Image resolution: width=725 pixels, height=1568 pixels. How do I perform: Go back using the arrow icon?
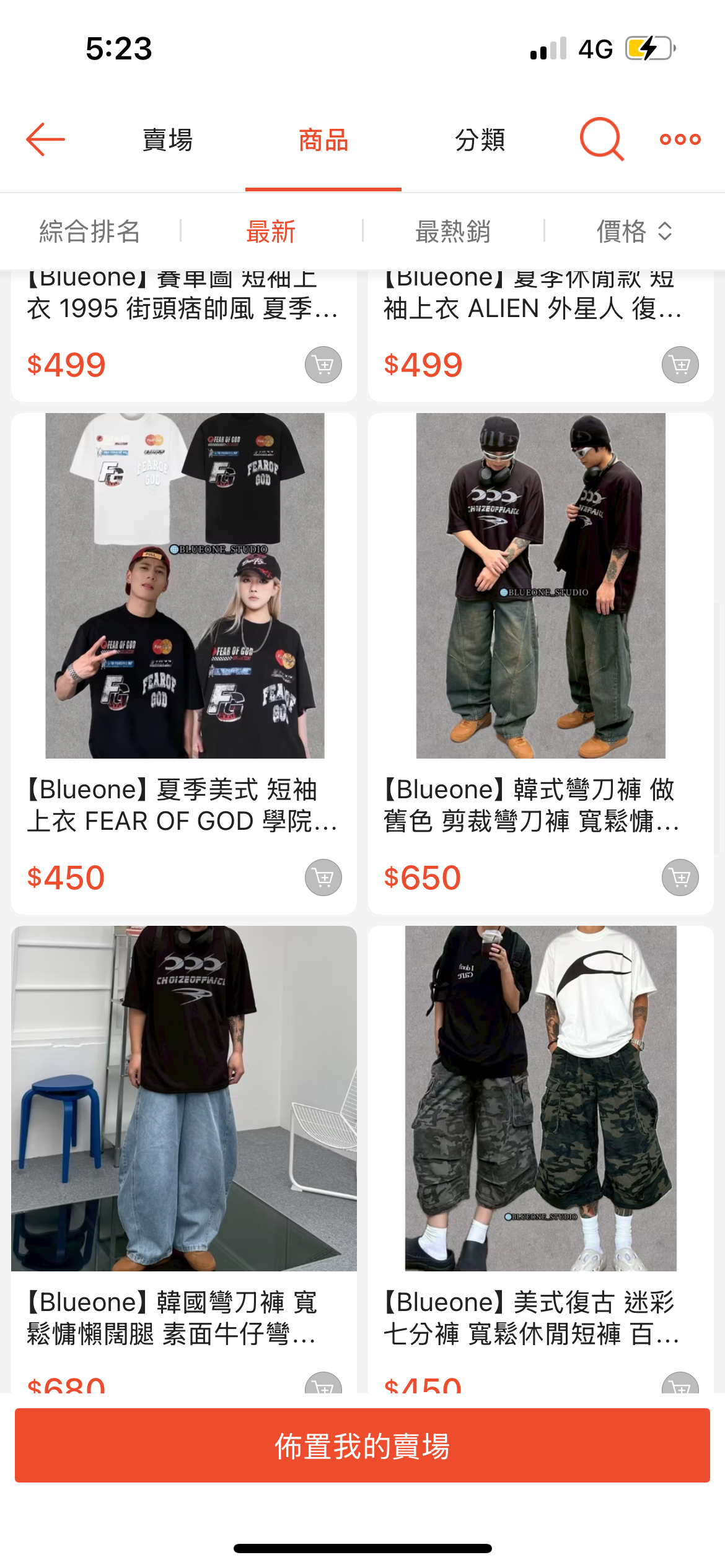point(45,139)
